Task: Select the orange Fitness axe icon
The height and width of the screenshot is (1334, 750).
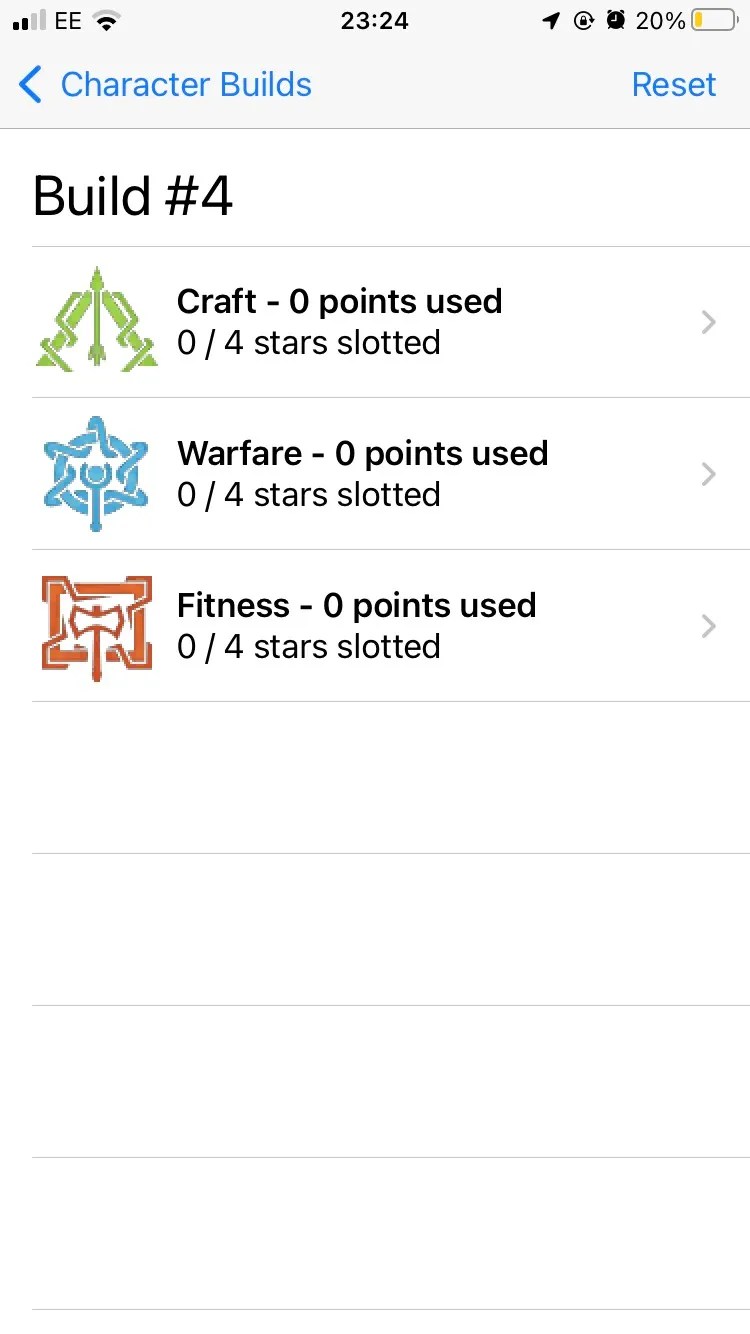Action: click(95, 625)
